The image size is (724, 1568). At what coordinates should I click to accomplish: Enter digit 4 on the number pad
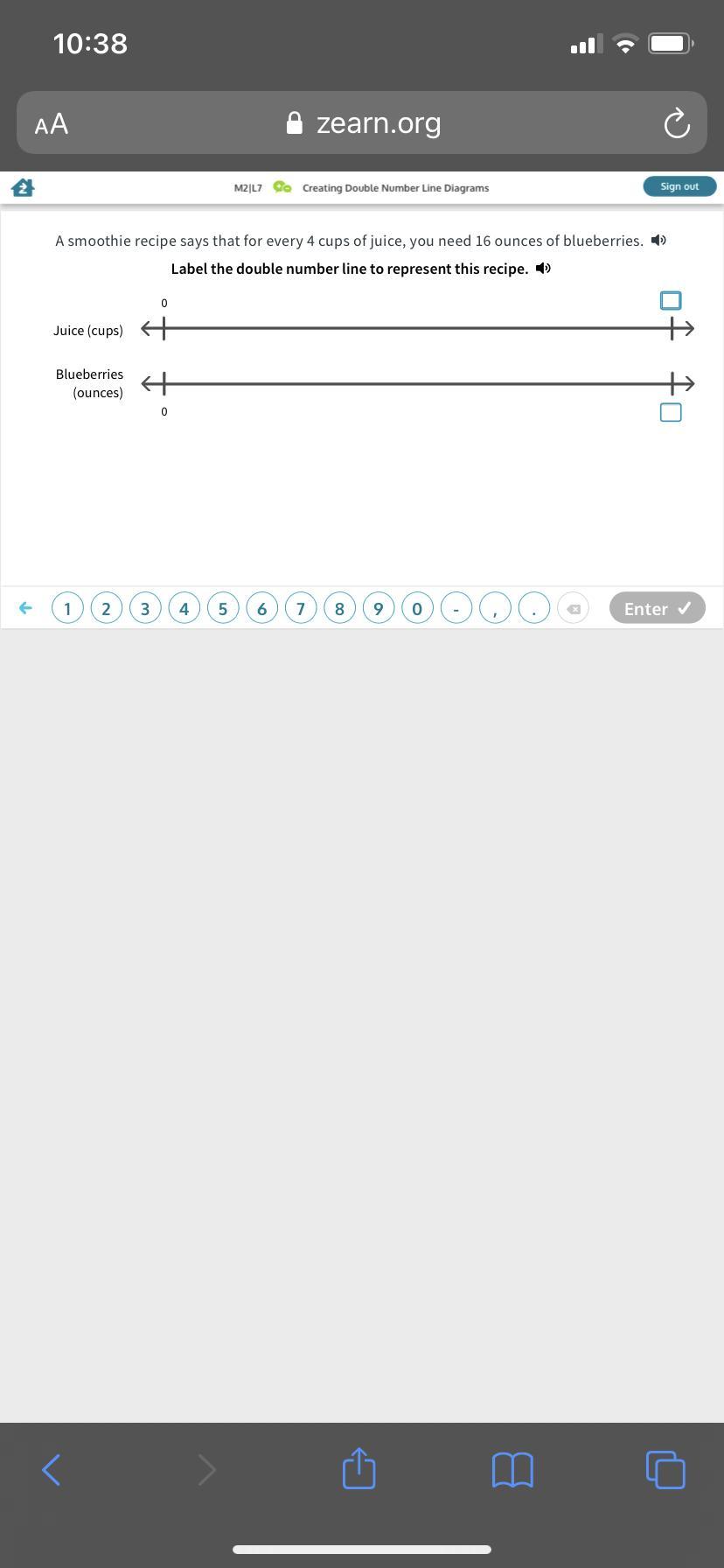coord(184,608)
